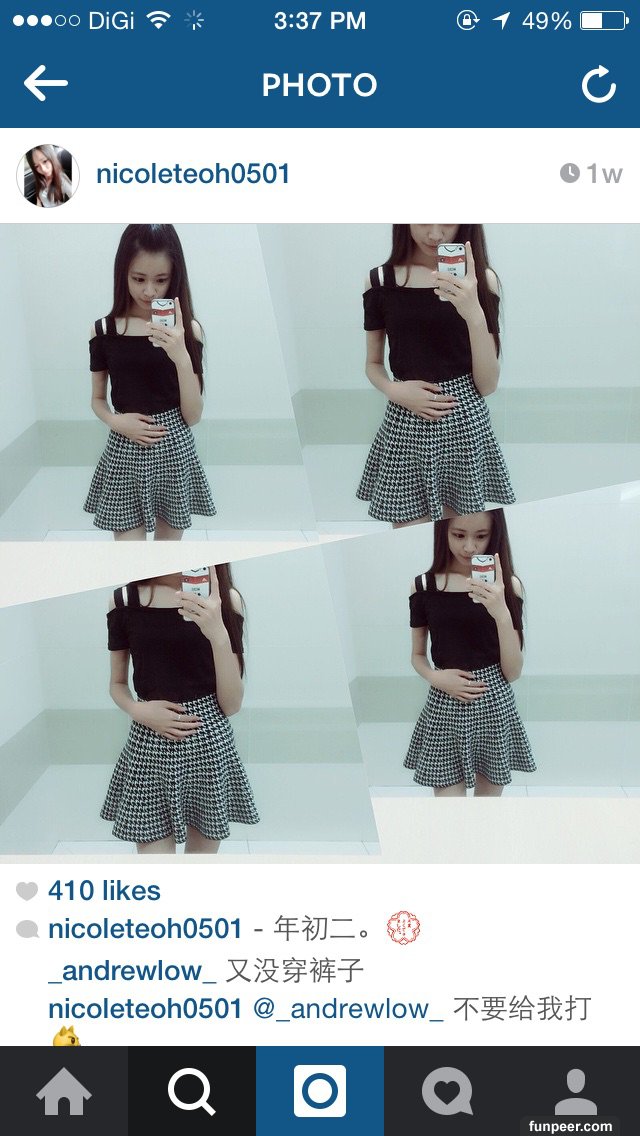This screenshot has height=1136, width=640.
Task: View the list of 410 likes
Action: (x=104, y=890)
